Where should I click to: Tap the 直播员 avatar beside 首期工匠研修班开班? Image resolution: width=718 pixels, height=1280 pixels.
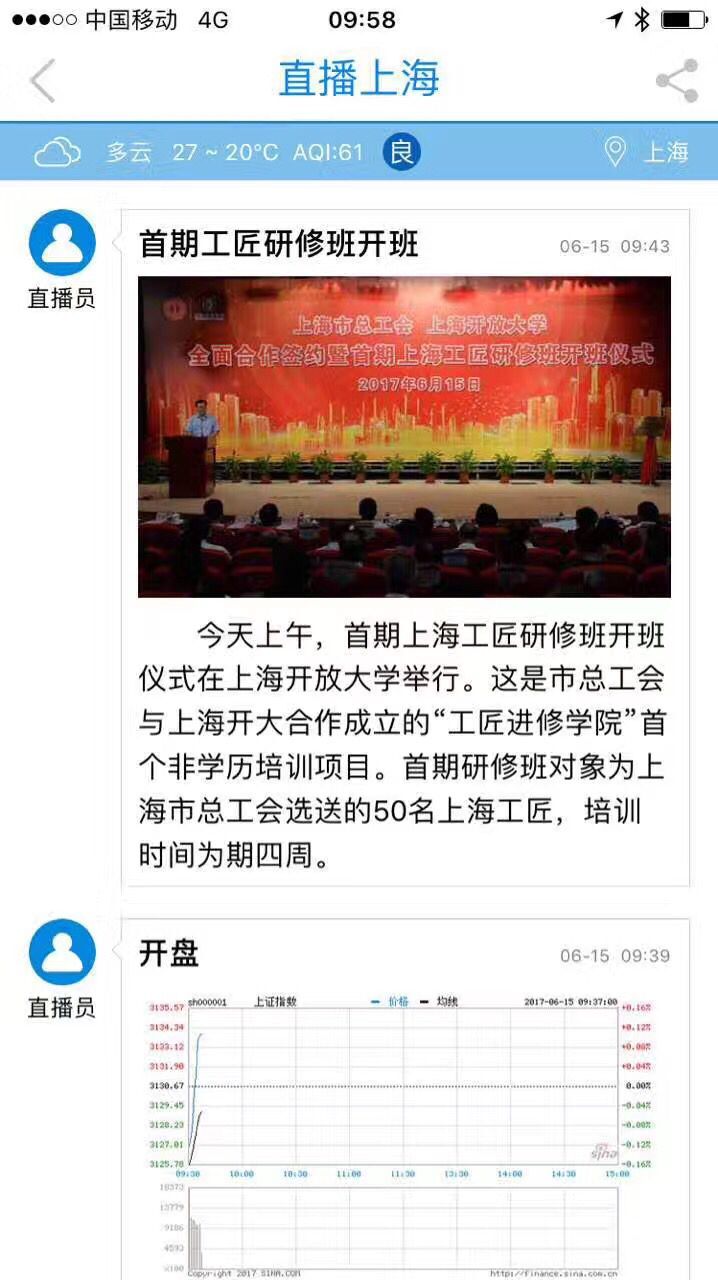pyautogui.click(x=62, y=243)
